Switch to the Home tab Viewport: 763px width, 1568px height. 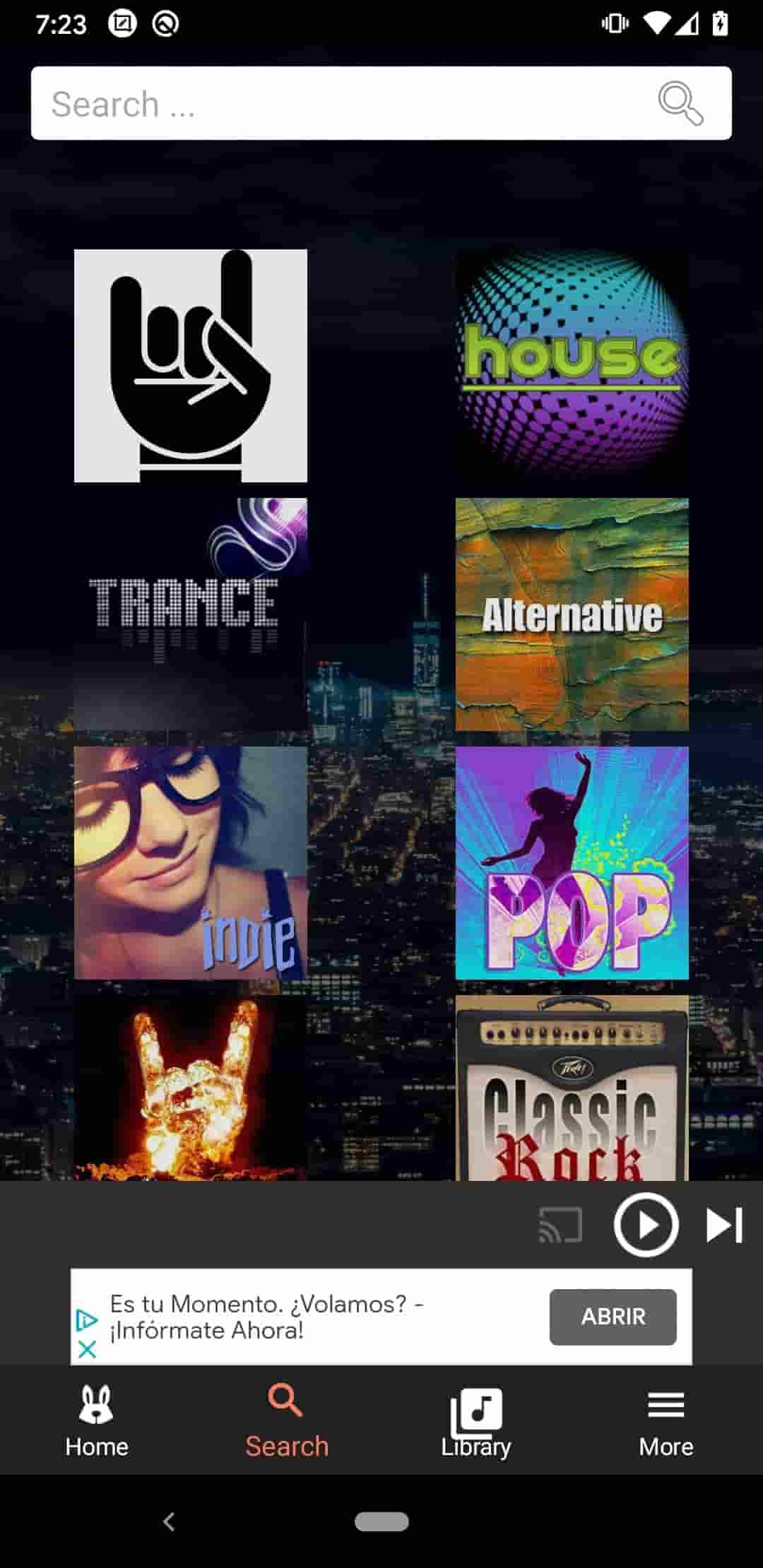(x=97, y=1421)
